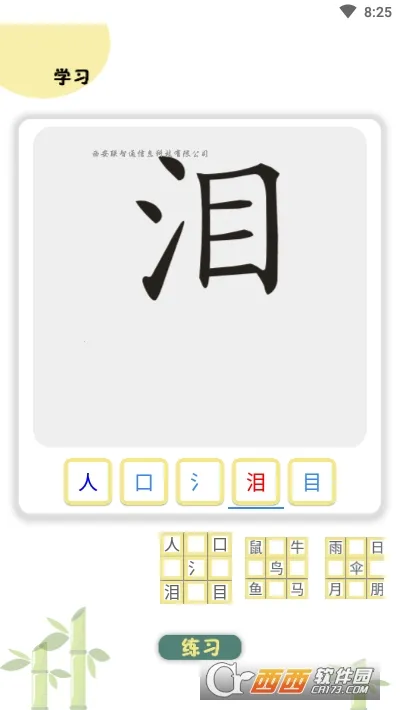Image resolution: width=400 pixels, height=710 pixels.
Task: Start the 练习 practice mode
Action: tap(200, 647)
